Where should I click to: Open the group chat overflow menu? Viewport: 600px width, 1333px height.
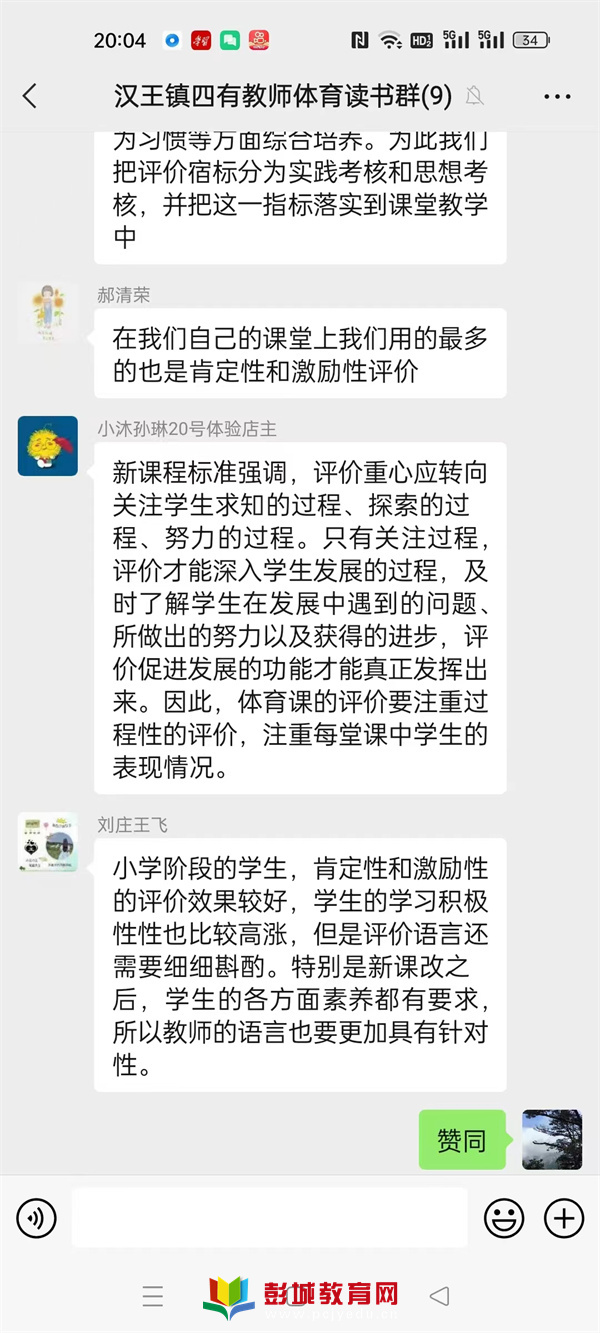[x=557, y=96]
